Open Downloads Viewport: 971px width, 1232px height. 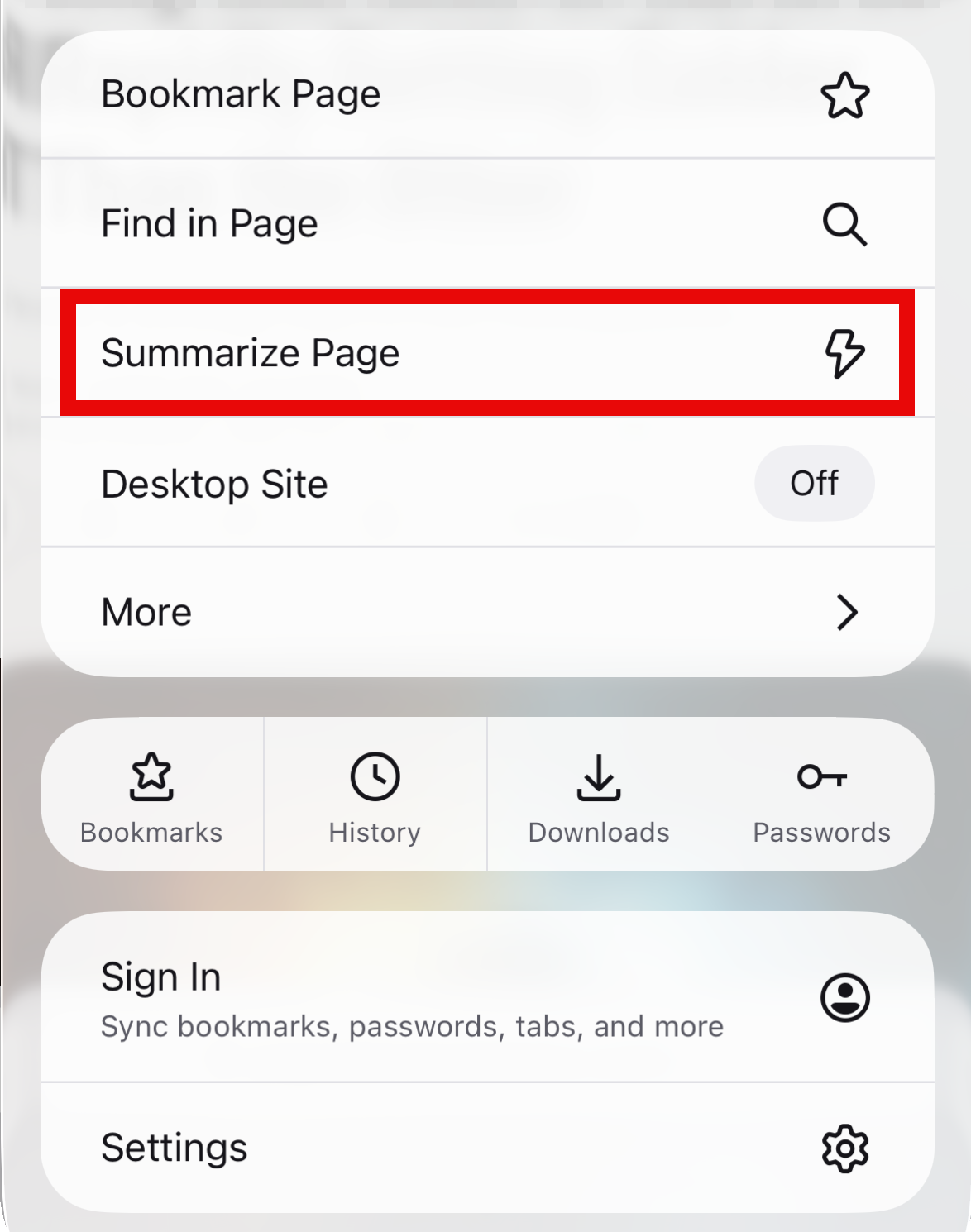(599, 795)
